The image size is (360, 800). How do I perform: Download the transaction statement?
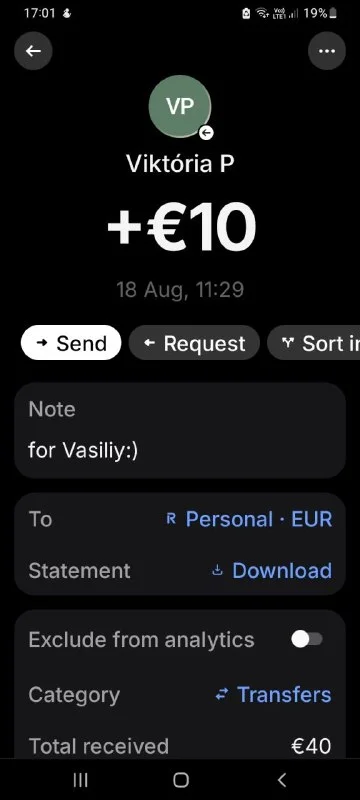pos(271,570)
